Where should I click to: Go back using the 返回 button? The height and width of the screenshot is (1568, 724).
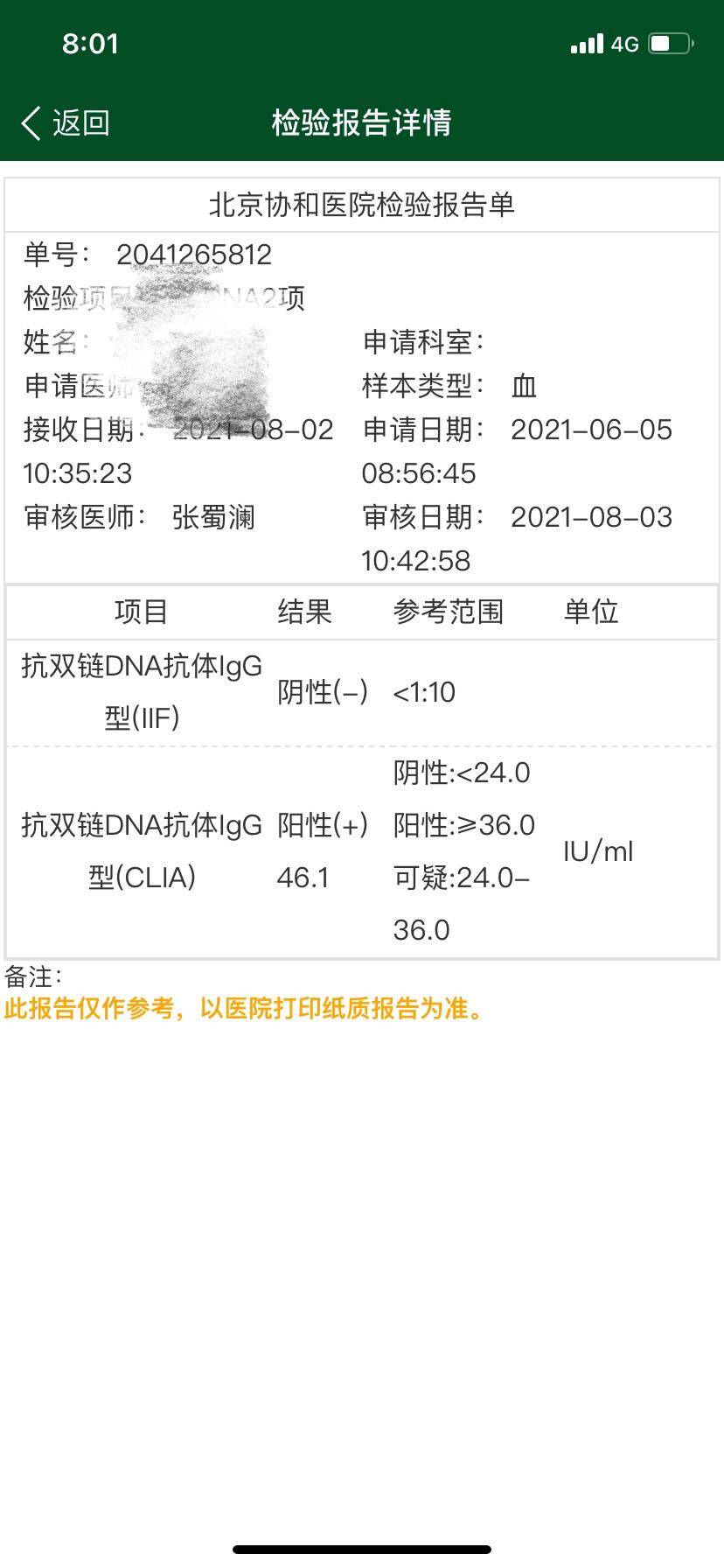(66, 122)
